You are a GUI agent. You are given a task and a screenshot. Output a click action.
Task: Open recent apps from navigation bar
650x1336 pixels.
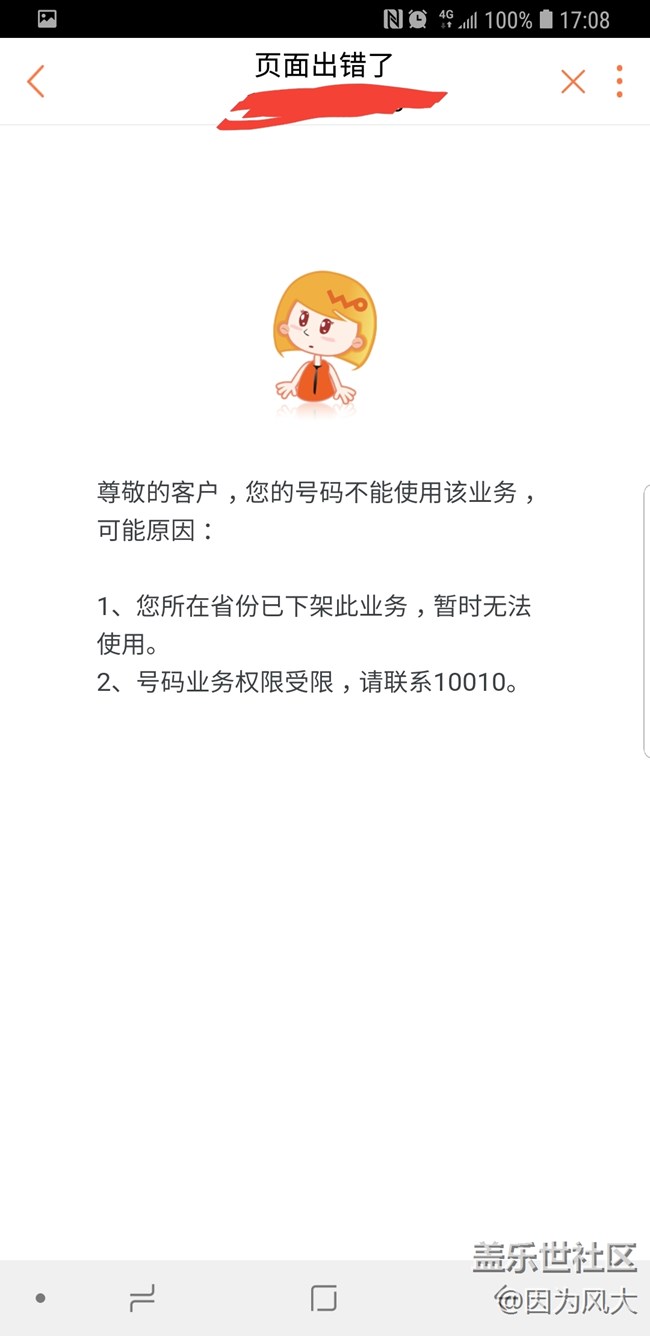point(142,1298)
